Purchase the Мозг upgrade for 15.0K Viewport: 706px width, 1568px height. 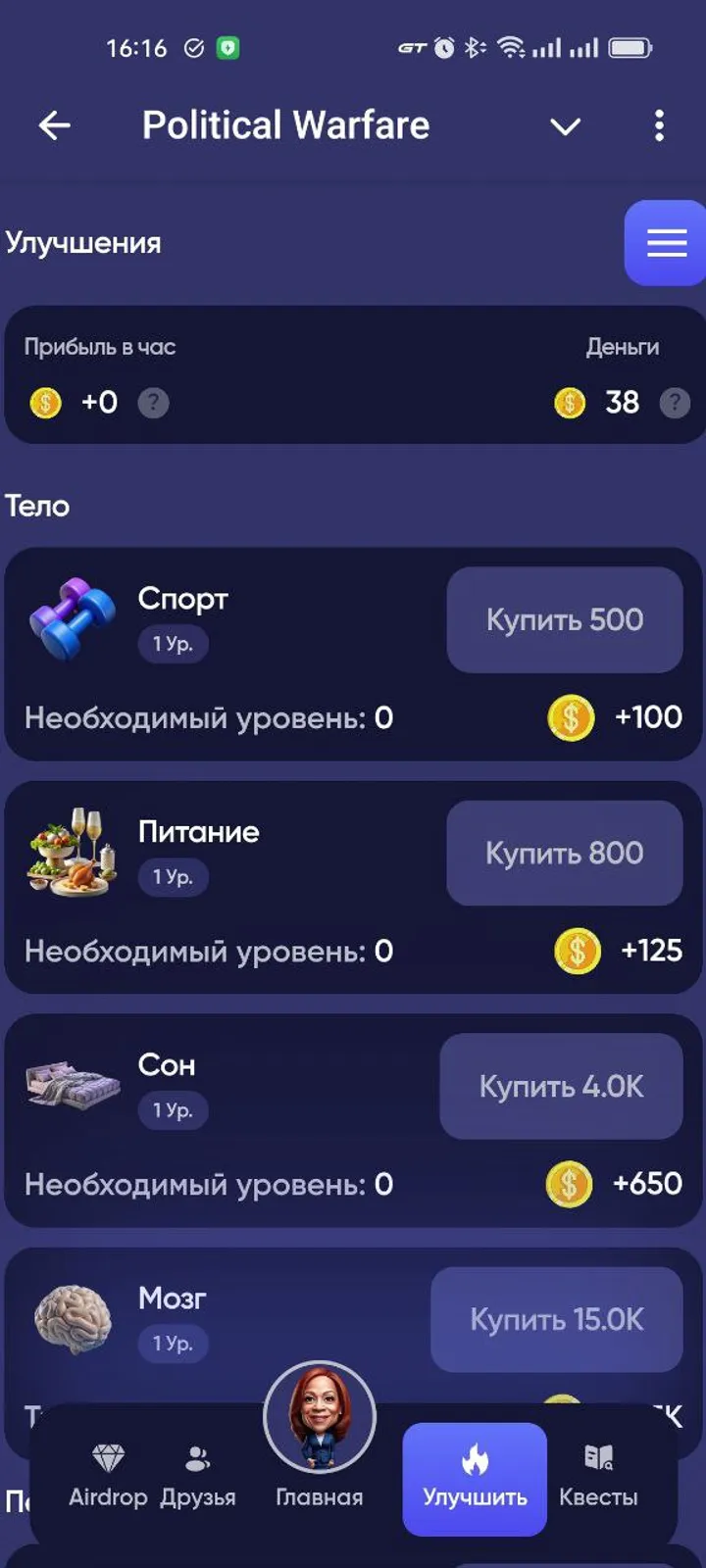(x=557, y=1319)
